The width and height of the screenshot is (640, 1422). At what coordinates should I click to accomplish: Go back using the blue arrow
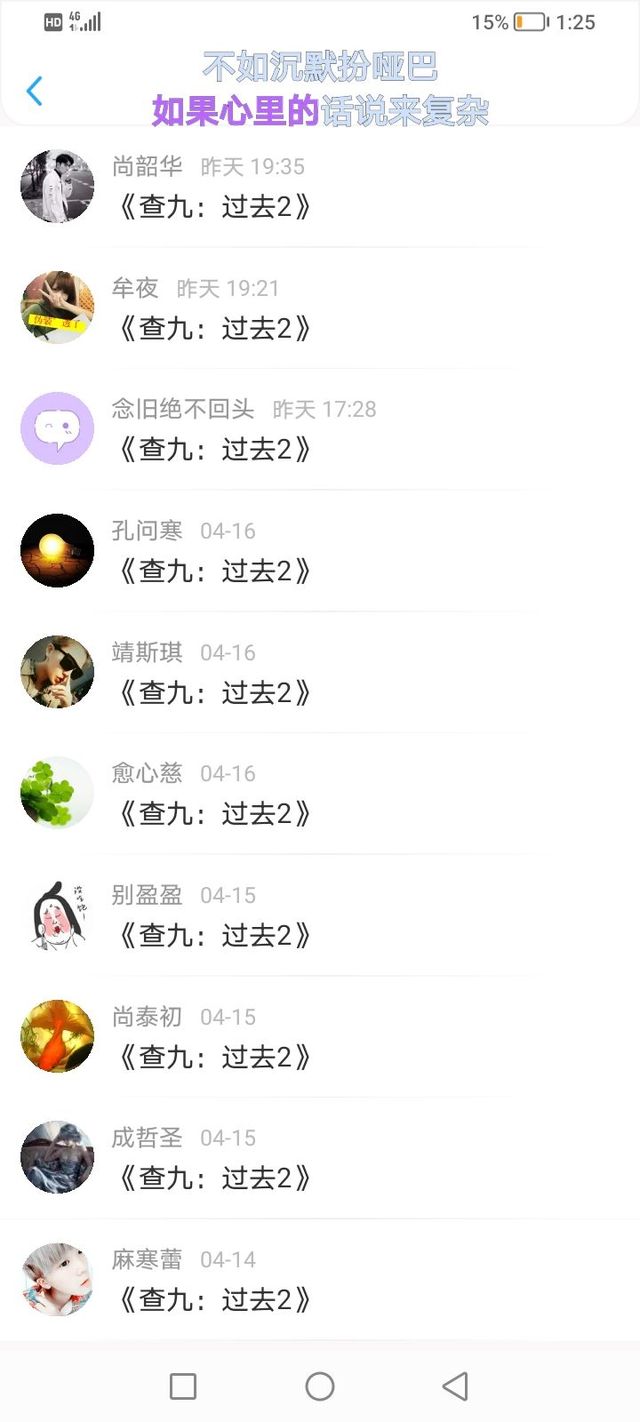click(34, 91)
